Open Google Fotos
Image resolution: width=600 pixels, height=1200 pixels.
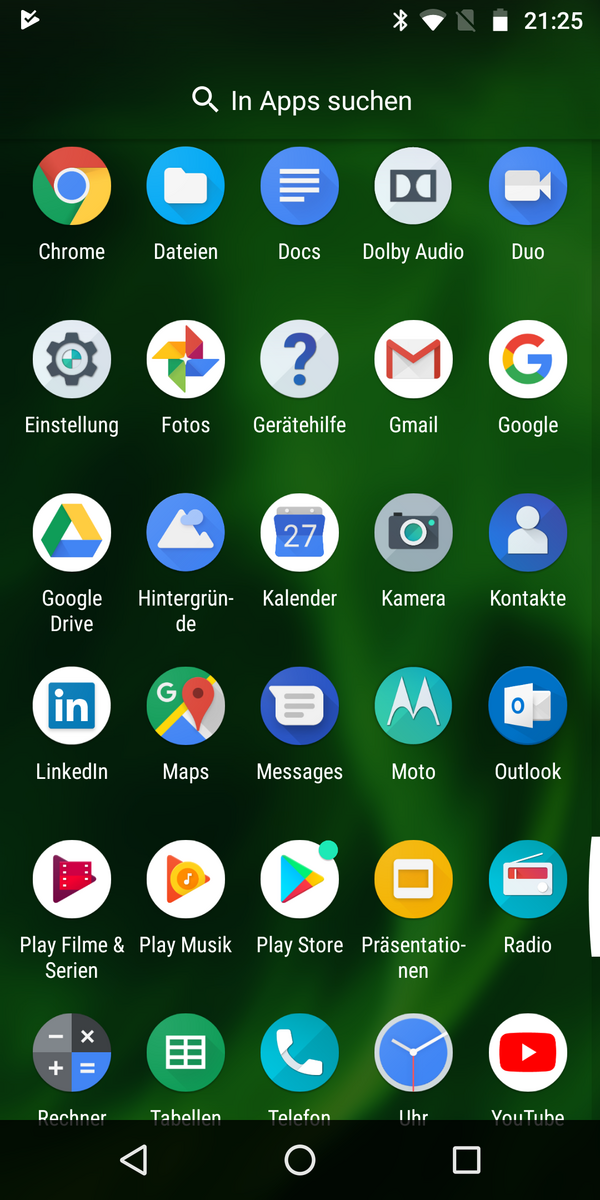pos(186,360)
